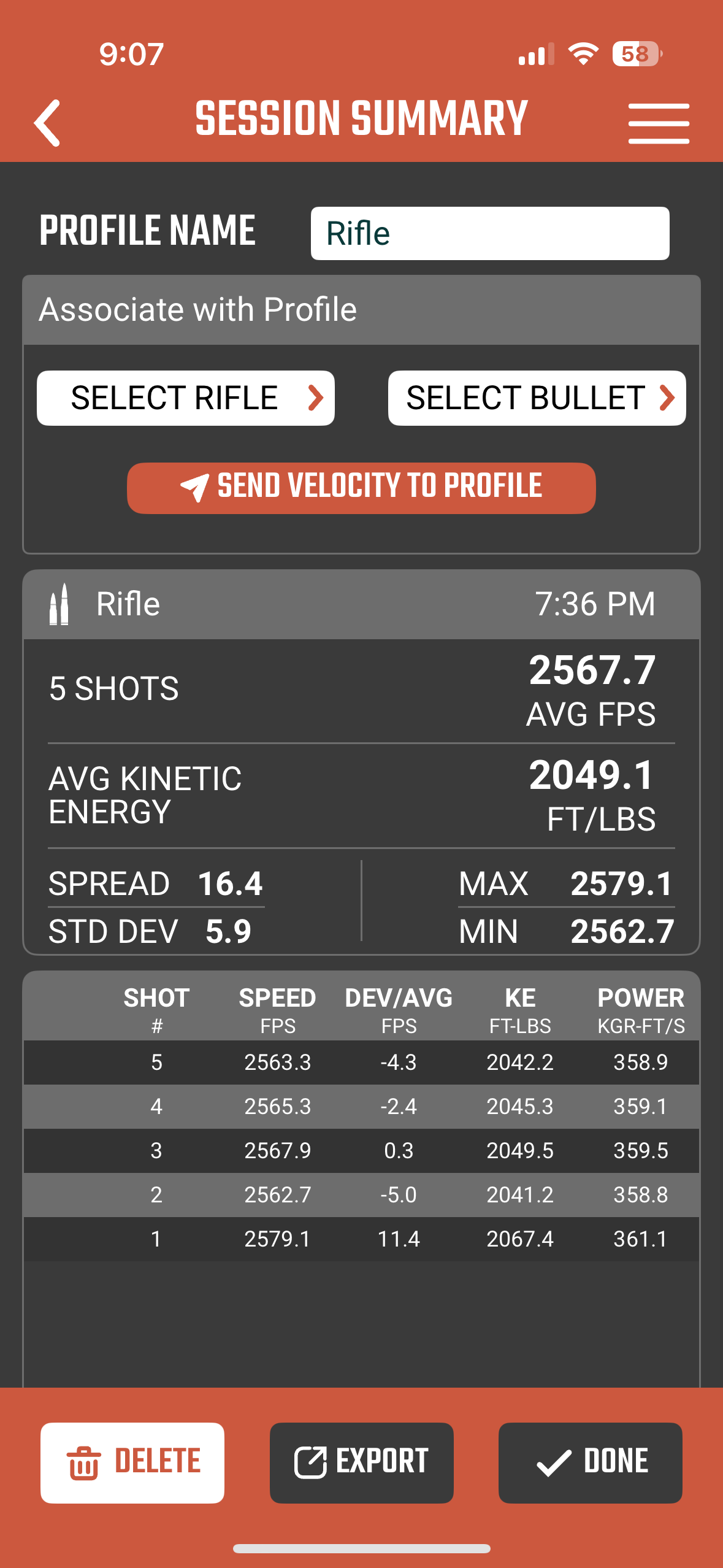The height and width of the screenshot is (1568, 723).
Task: Send velocity to profile
Action: (x=361, y=488)
